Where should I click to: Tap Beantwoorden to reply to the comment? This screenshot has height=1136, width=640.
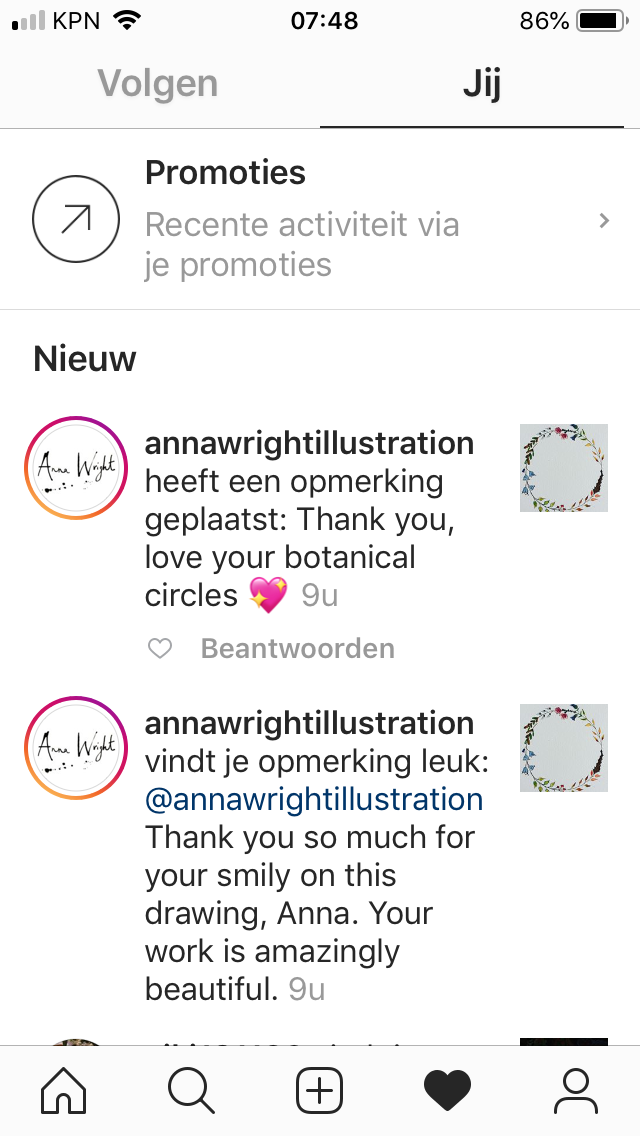click(298, 649)
